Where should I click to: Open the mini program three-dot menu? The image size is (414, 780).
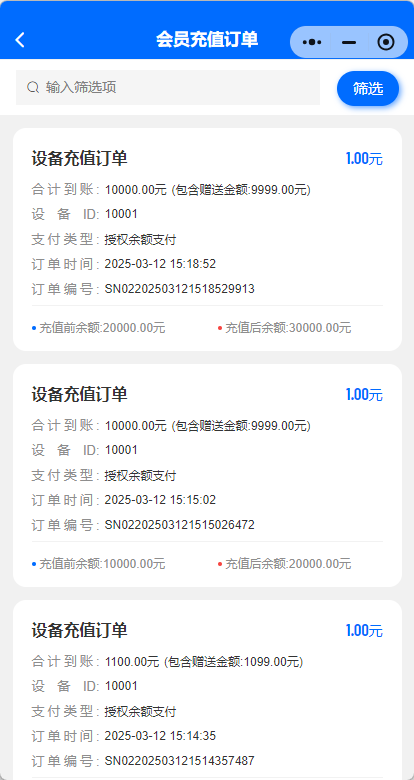click(312, 42)
